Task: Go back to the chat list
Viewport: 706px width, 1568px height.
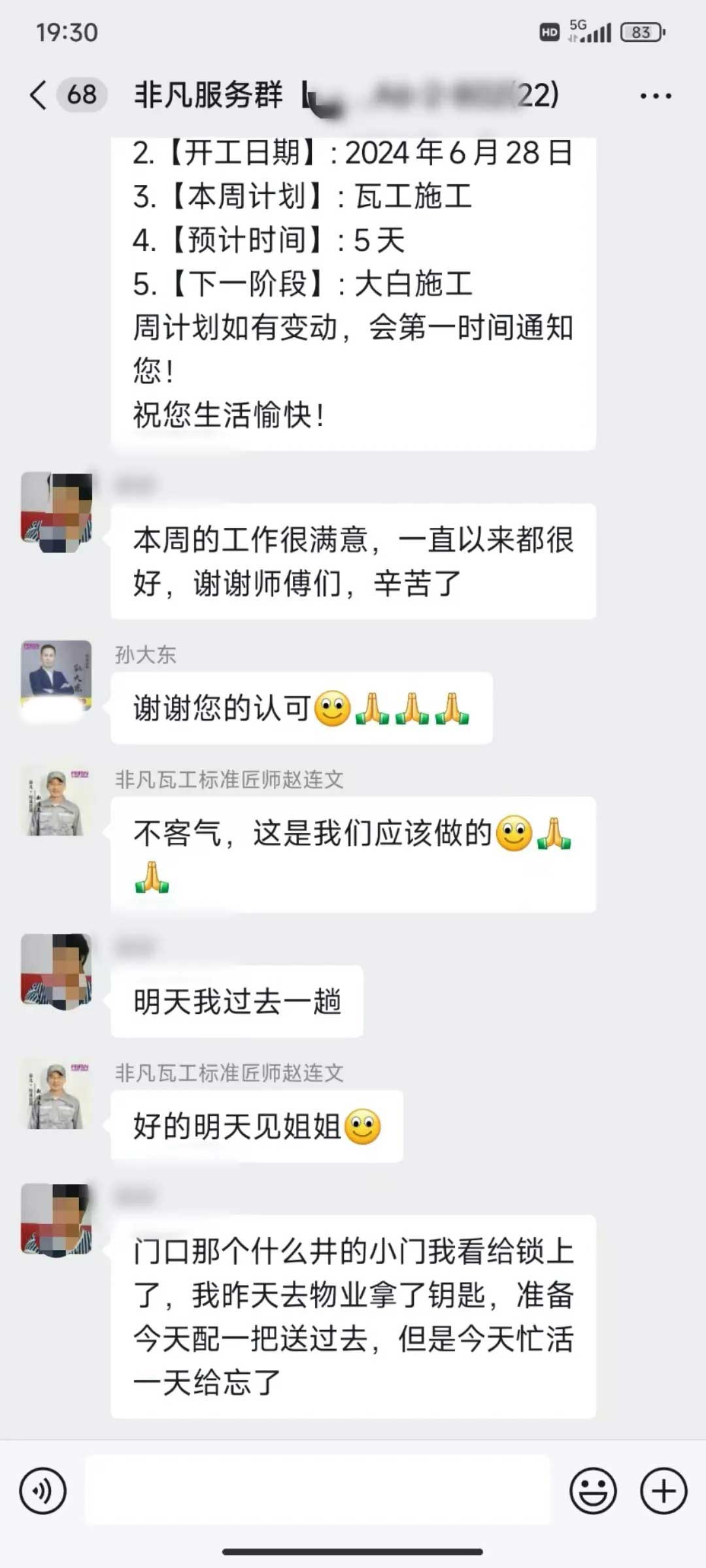Action: pyautogui.click(x=38, y=95)
